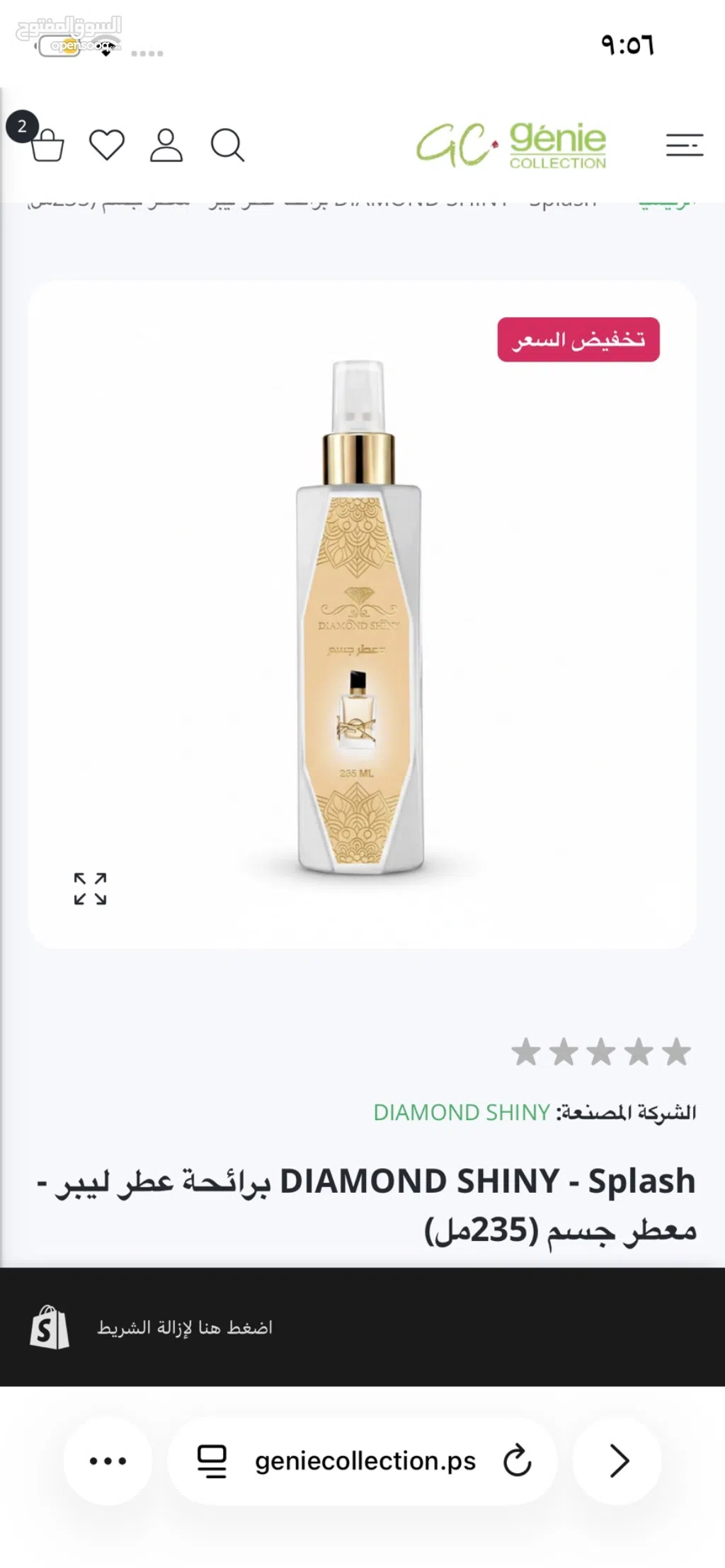Open the DIAMOND SHINY manufacturer link

(x=462, y=1112)
